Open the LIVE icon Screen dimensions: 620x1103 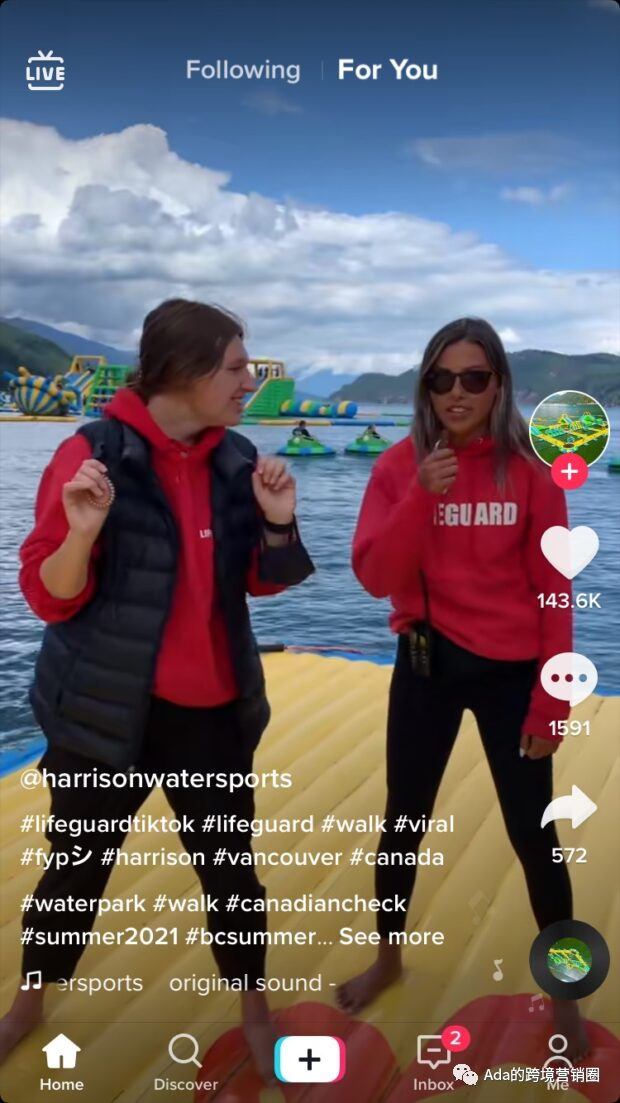click(x=45, y=71)
